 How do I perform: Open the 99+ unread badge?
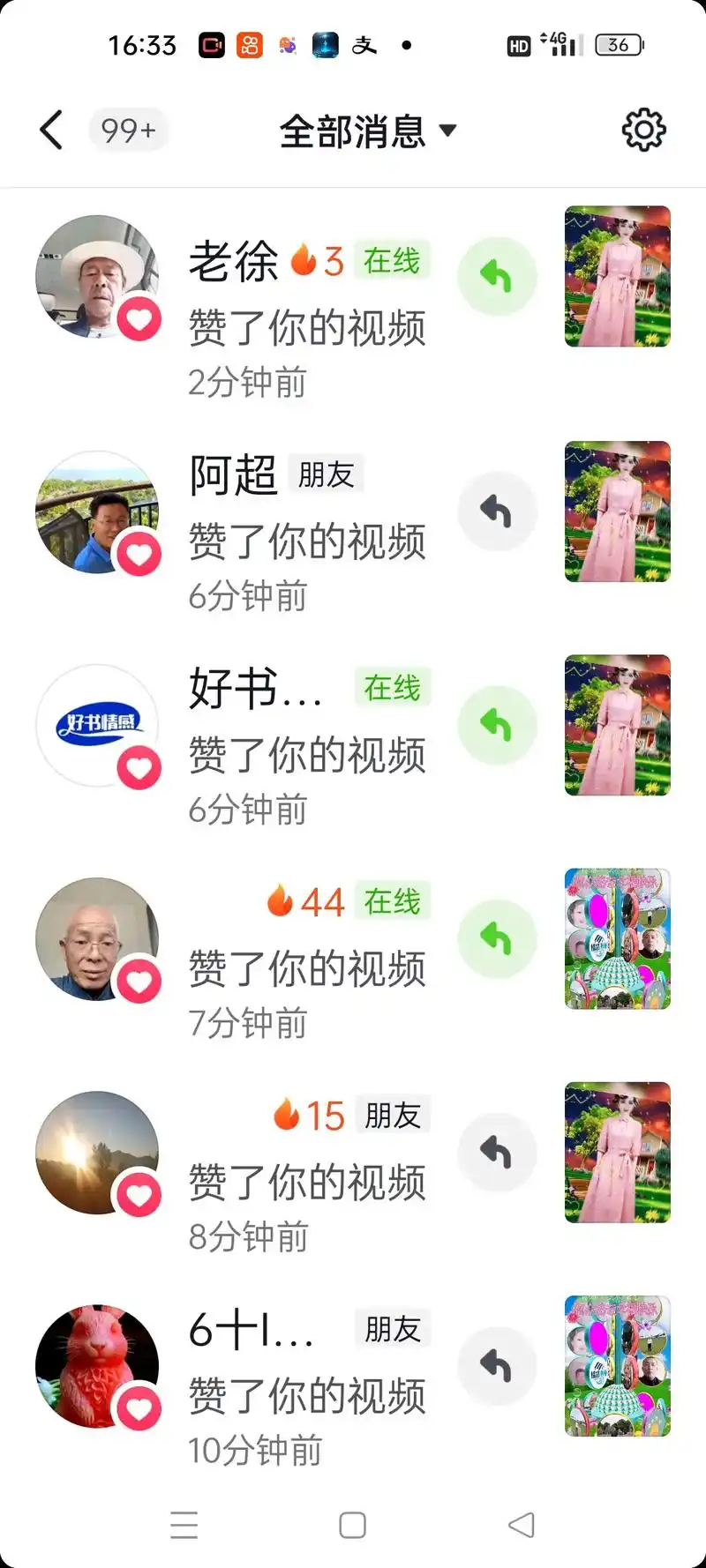[x=128, y=129]
